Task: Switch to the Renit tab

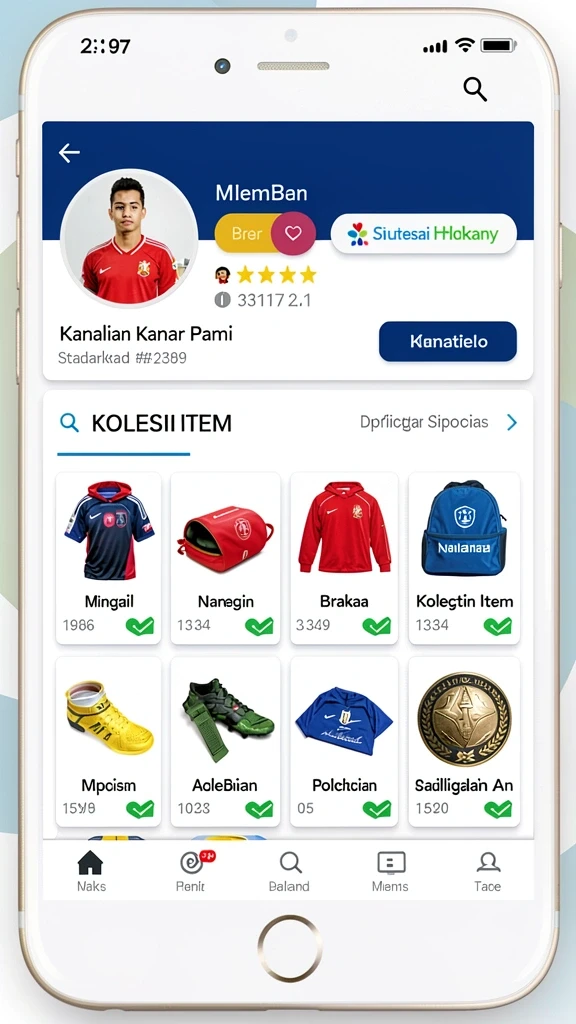Action: coord(191,871)
